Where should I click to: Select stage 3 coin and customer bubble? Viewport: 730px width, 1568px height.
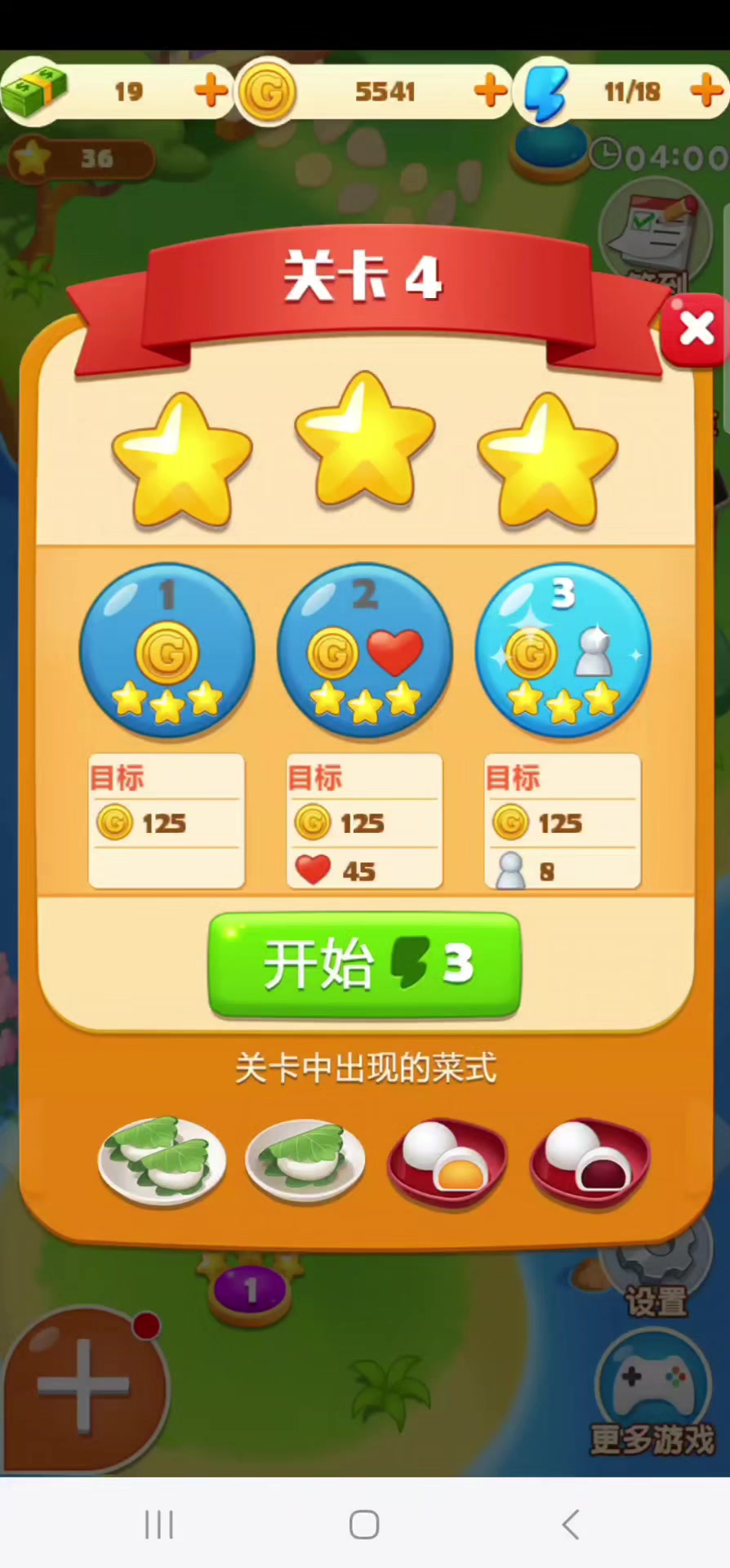pos(563,651)
